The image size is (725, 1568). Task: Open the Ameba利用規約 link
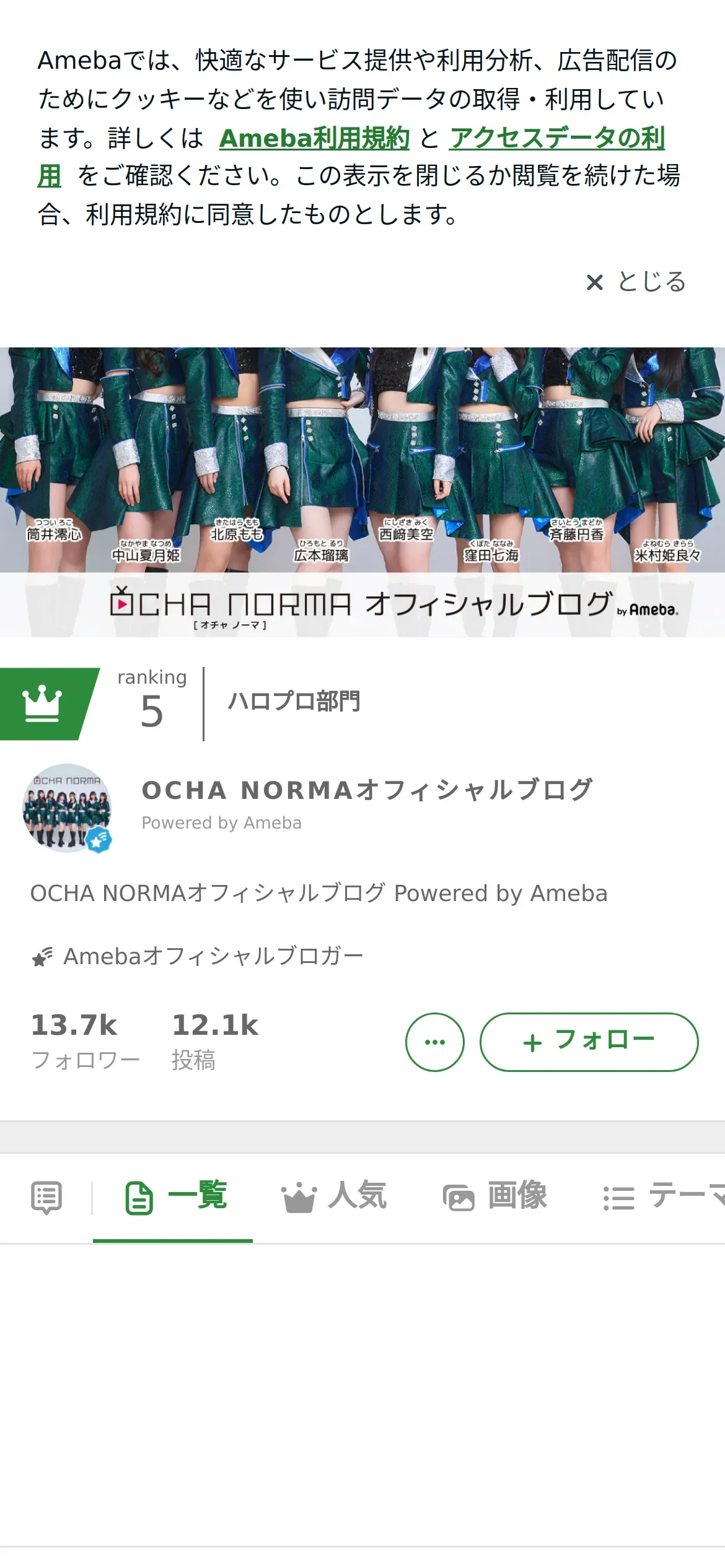coord(314,138)
